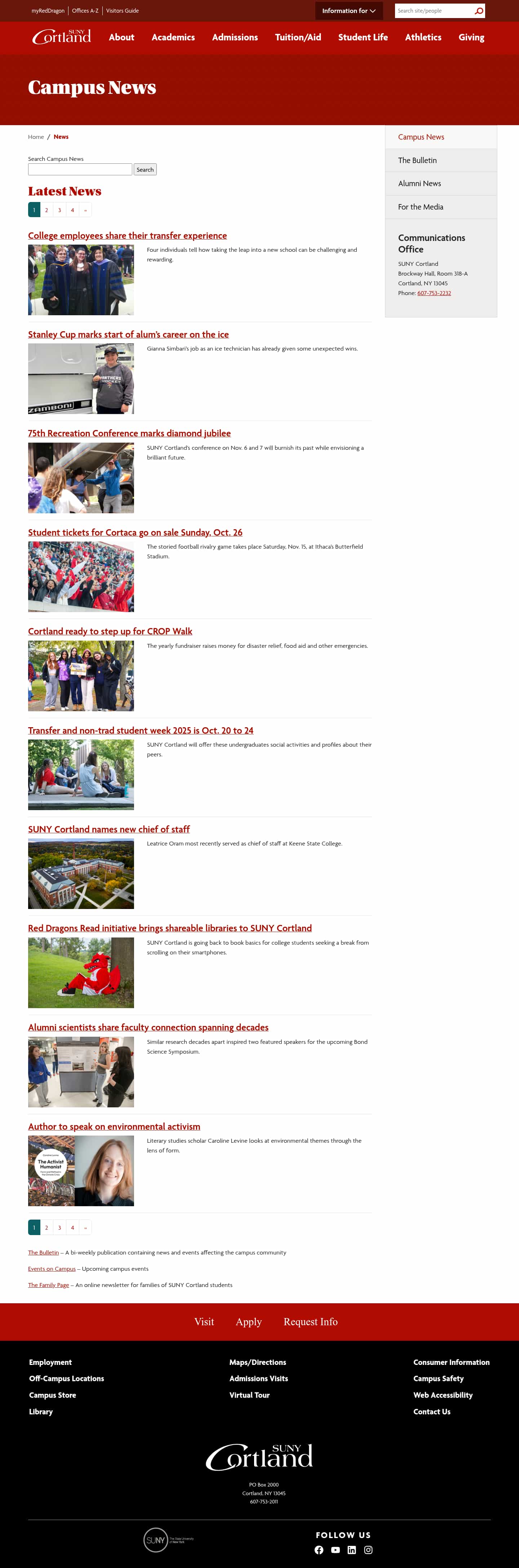Read 75th Recreation Conference marks diamond jubilee
The width and height of the screenshot is (519, 1568).
click(x=129, y=434)
